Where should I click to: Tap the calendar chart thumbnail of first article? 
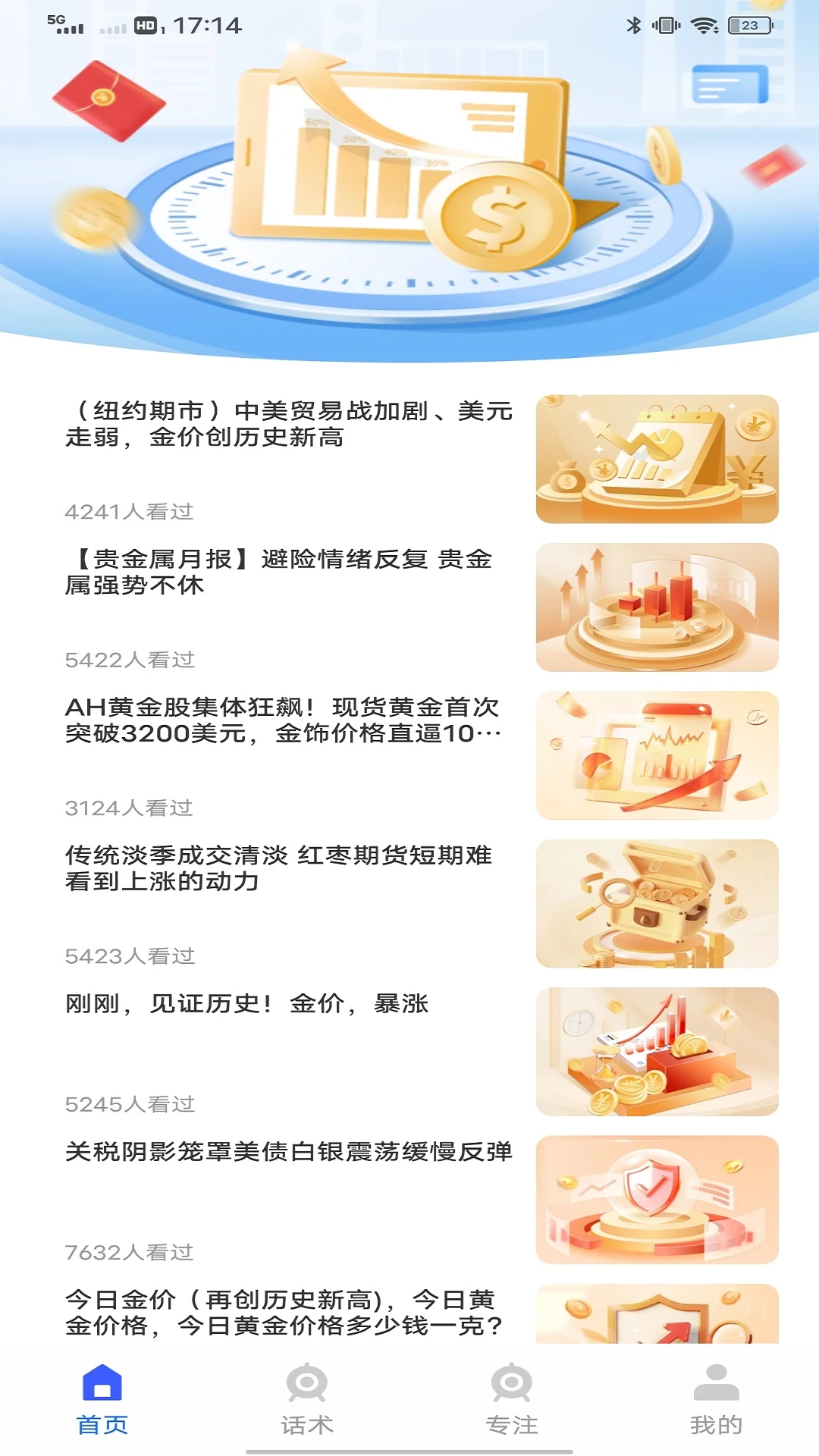click(657, 459)
